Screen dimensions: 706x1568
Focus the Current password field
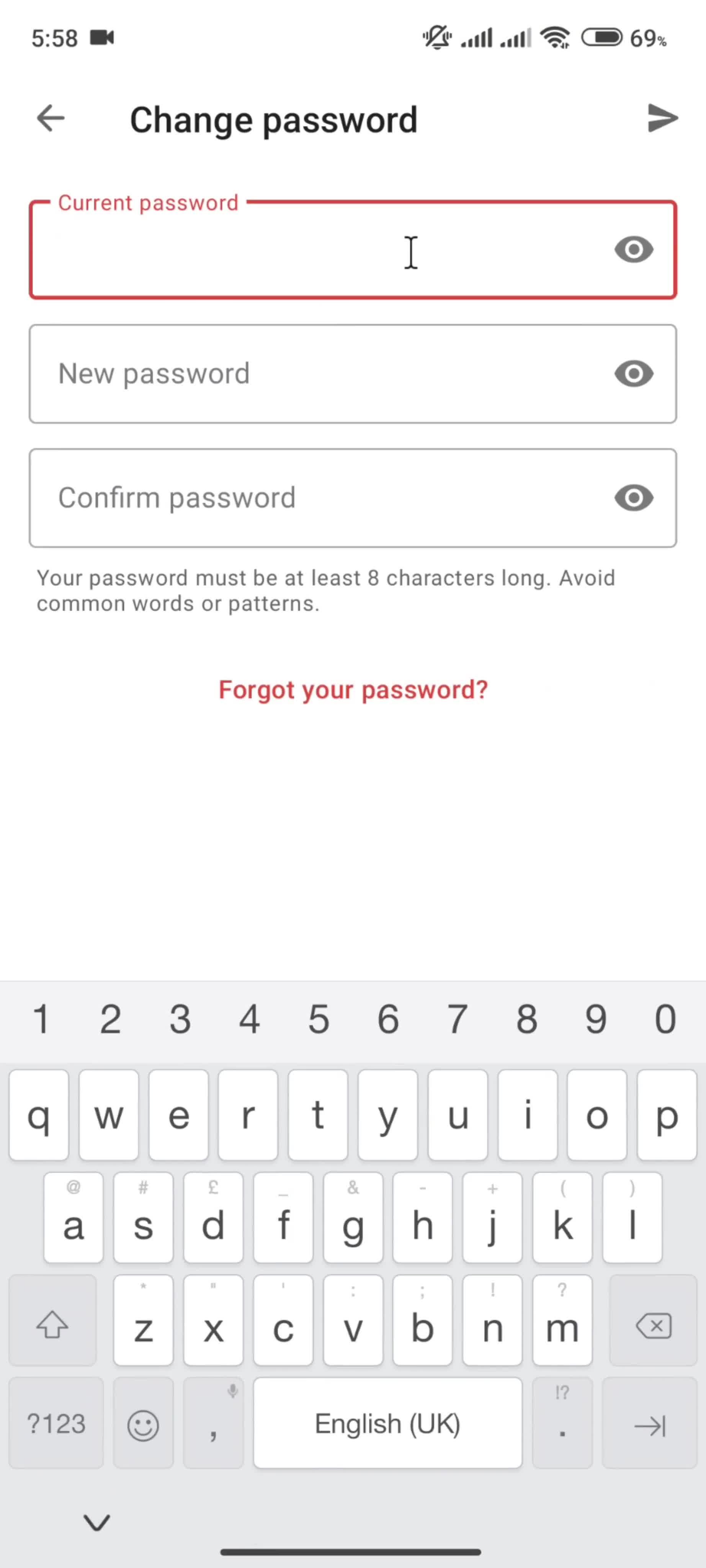pyautogui.click(x=317, y=250)
